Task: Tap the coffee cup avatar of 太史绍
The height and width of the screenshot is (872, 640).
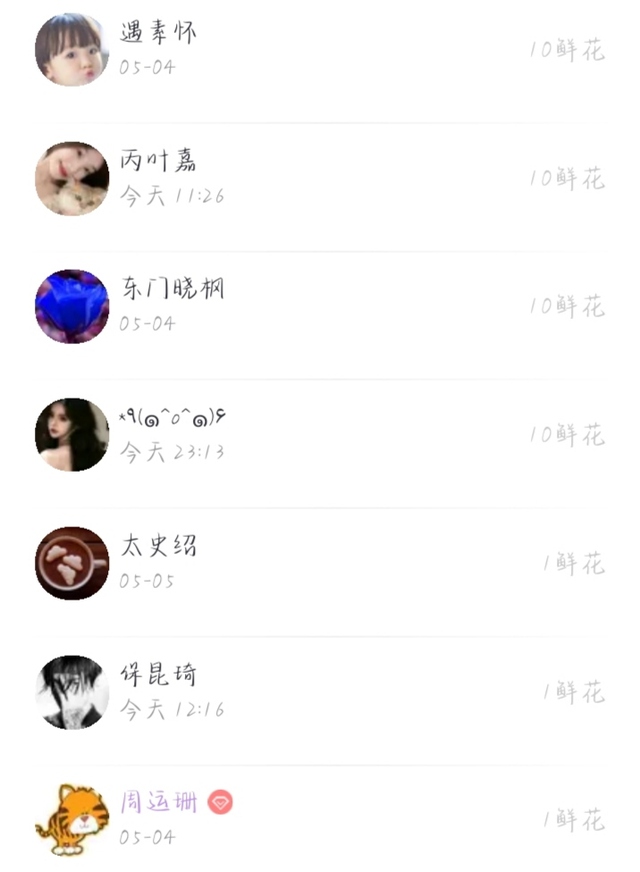Action: 72,563
